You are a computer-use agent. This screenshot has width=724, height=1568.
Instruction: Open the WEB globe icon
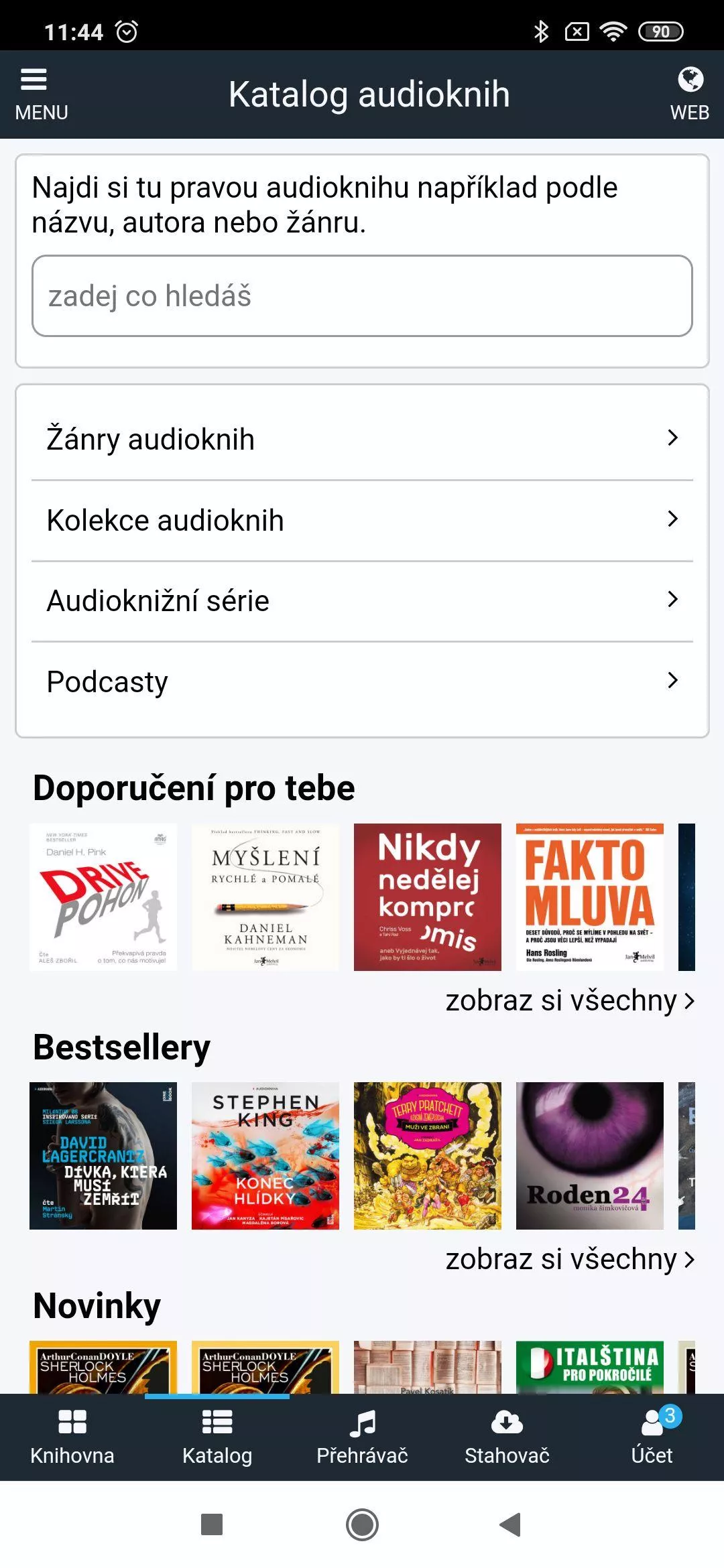click(x=690, y=94)
